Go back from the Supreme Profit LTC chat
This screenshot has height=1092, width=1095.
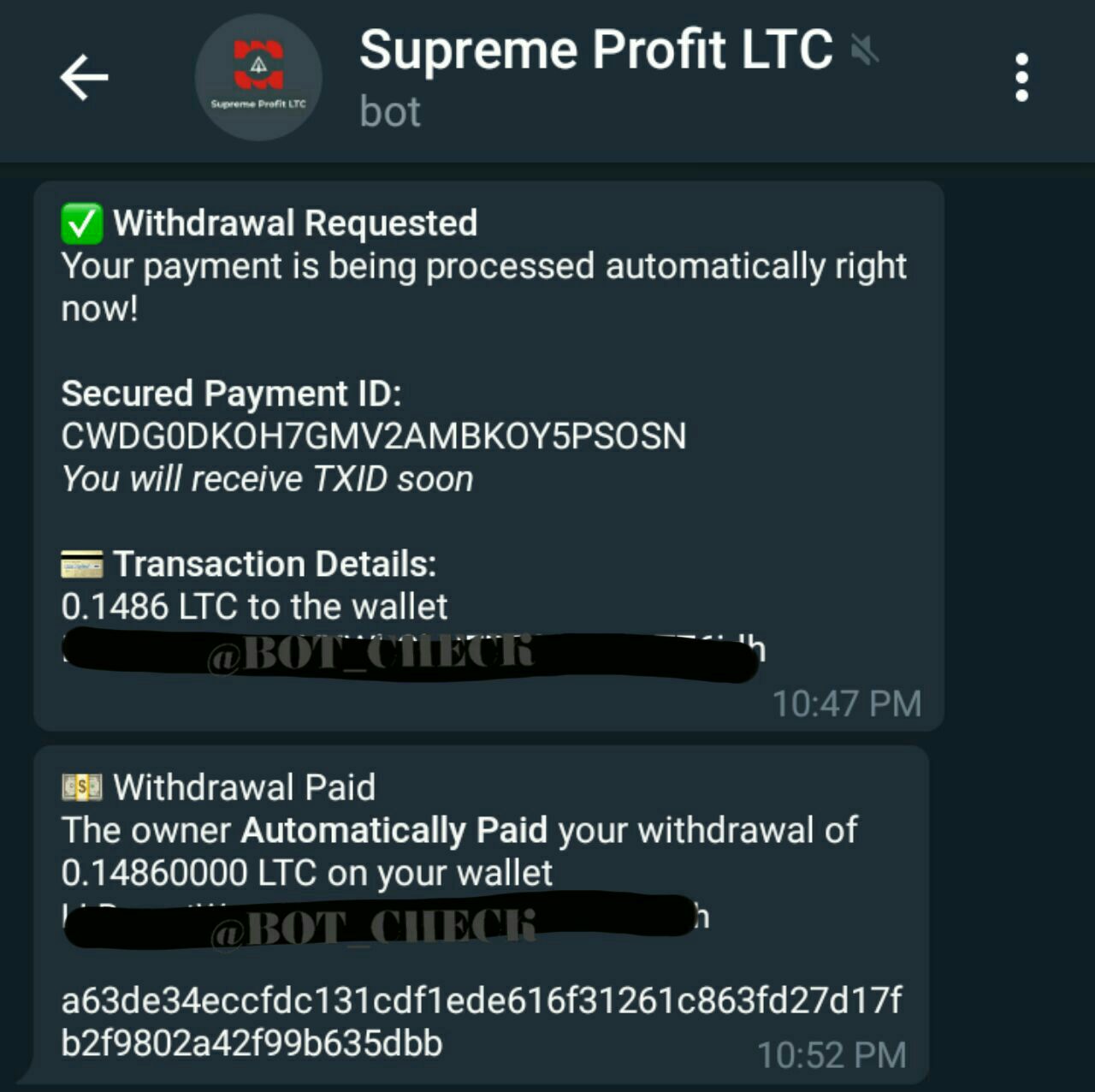pos(84,78)
